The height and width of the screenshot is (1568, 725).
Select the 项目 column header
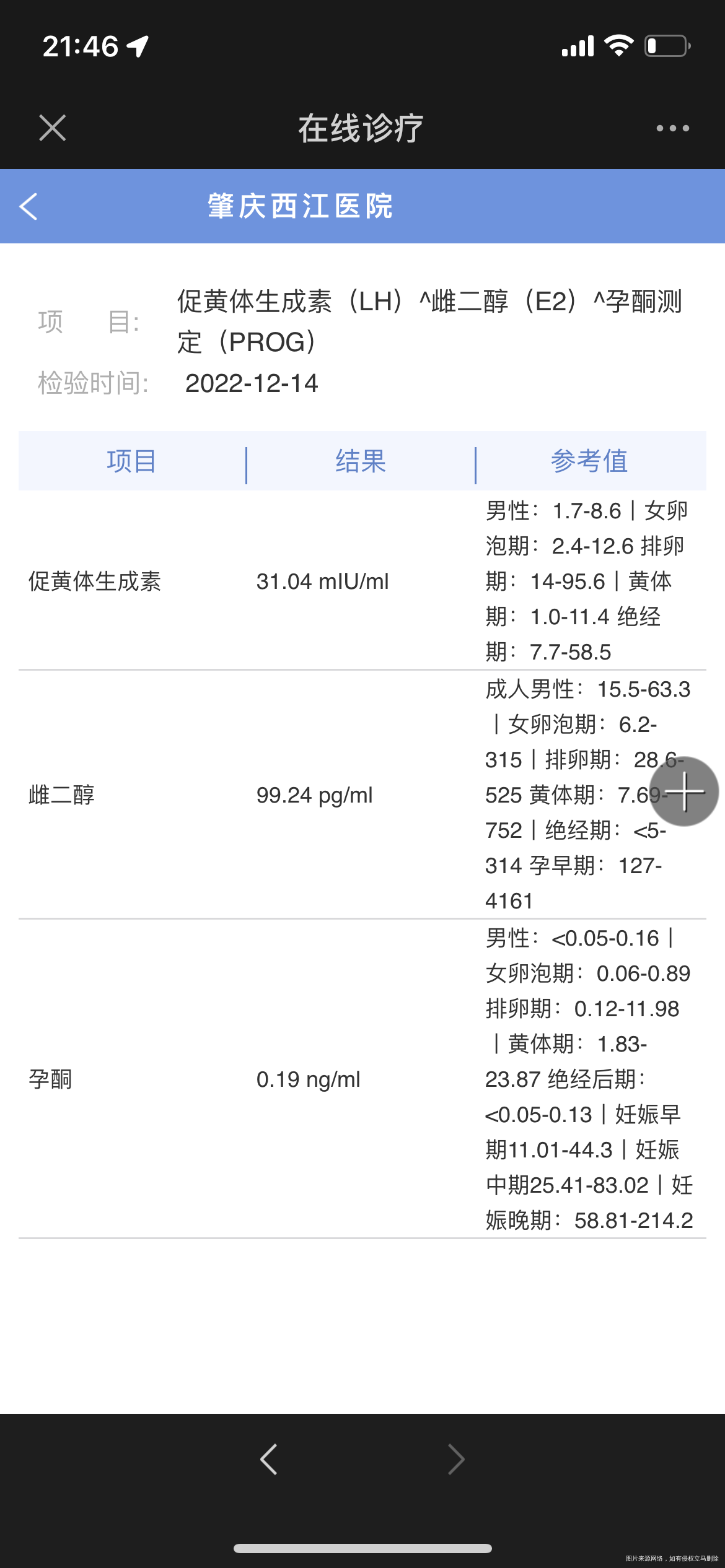click(130, 461)
